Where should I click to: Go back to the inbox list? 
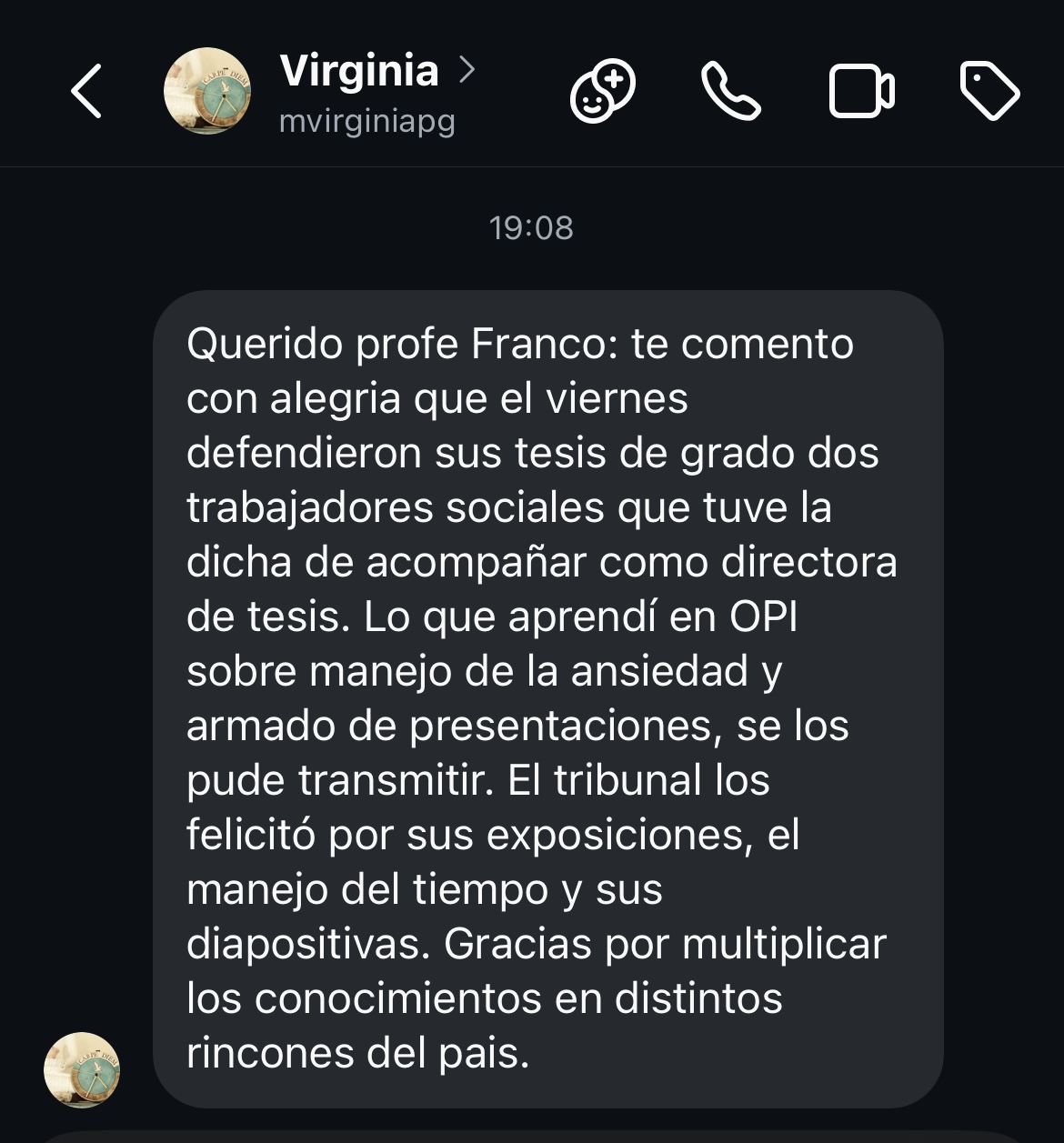pyautogui.click(x=86, y=91)
